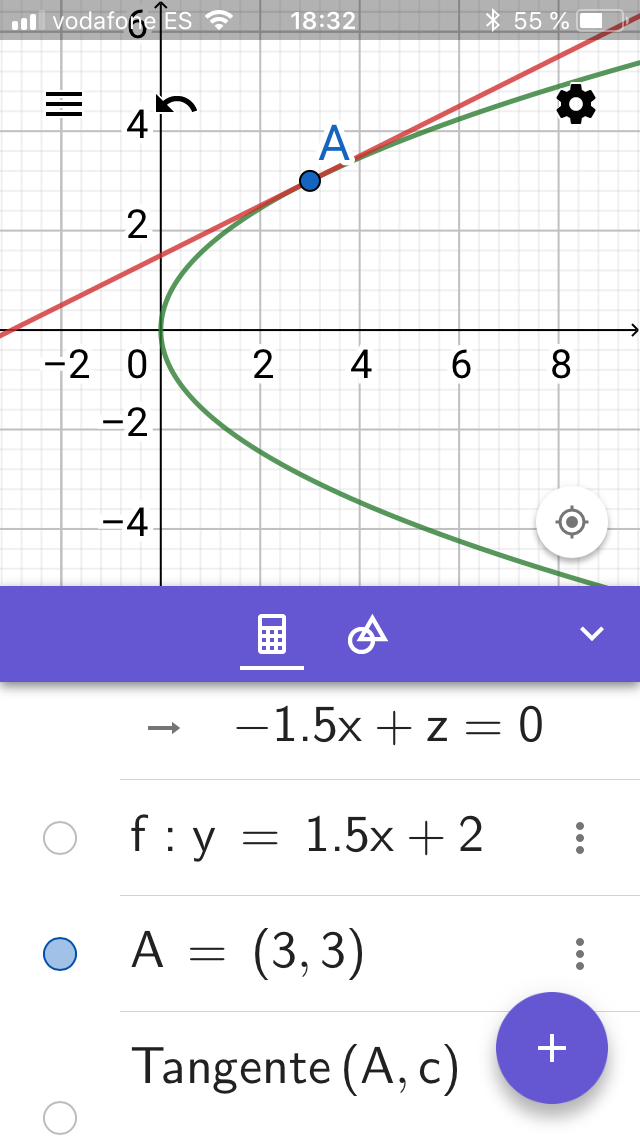Open options menu for f: y = 1.5x + 2
Viewport: 640px width, 1136px height.
click(579, 838)
